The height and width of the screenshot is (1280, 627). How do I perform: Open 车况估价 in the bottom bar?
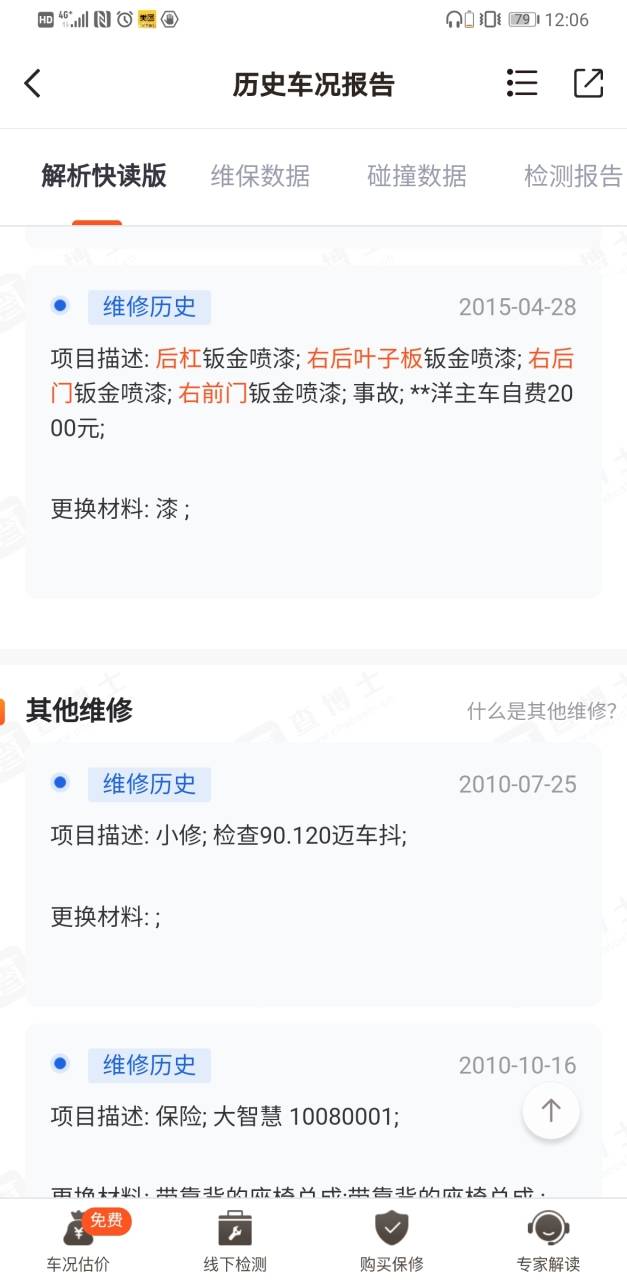point(79,1240)
